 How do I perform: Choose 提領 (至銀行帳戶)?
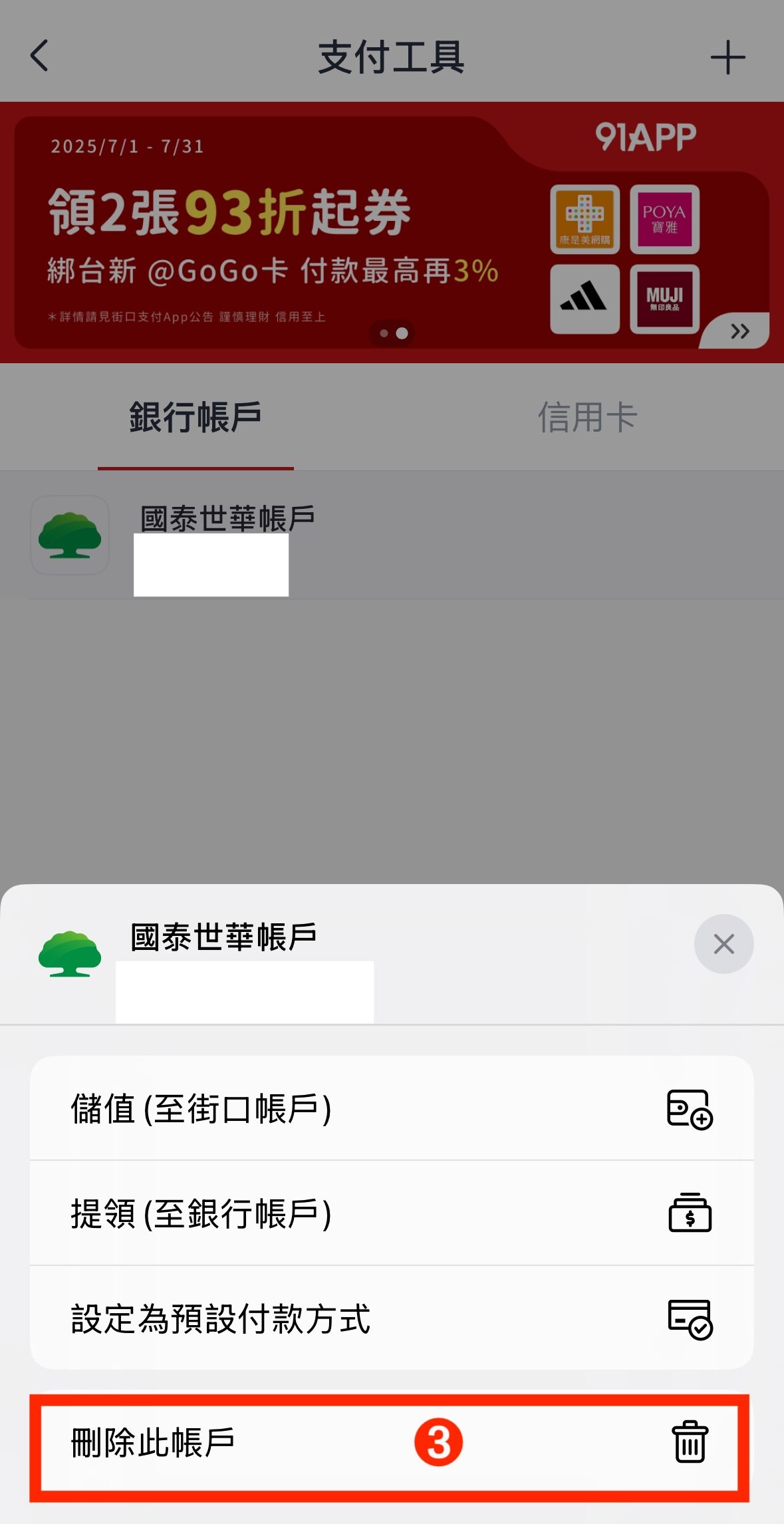391,1213
